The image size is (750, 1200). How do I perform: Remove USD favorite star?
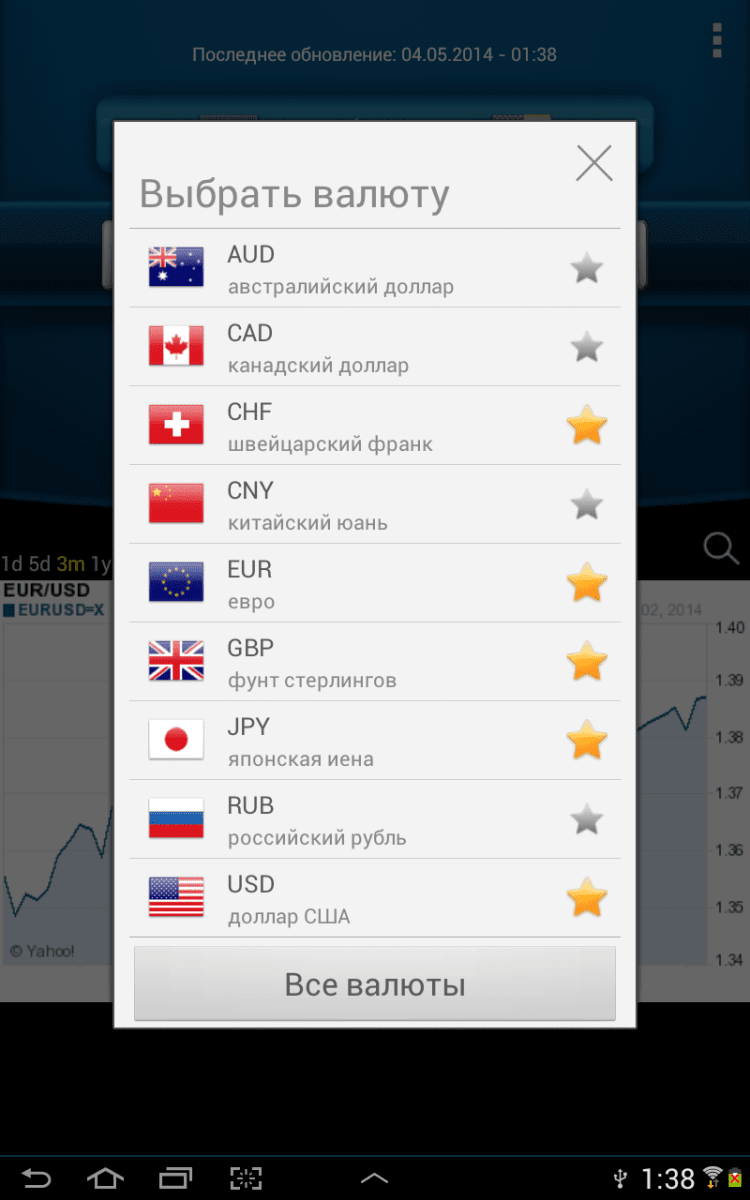pyautogui.click(x=587, y=898)
